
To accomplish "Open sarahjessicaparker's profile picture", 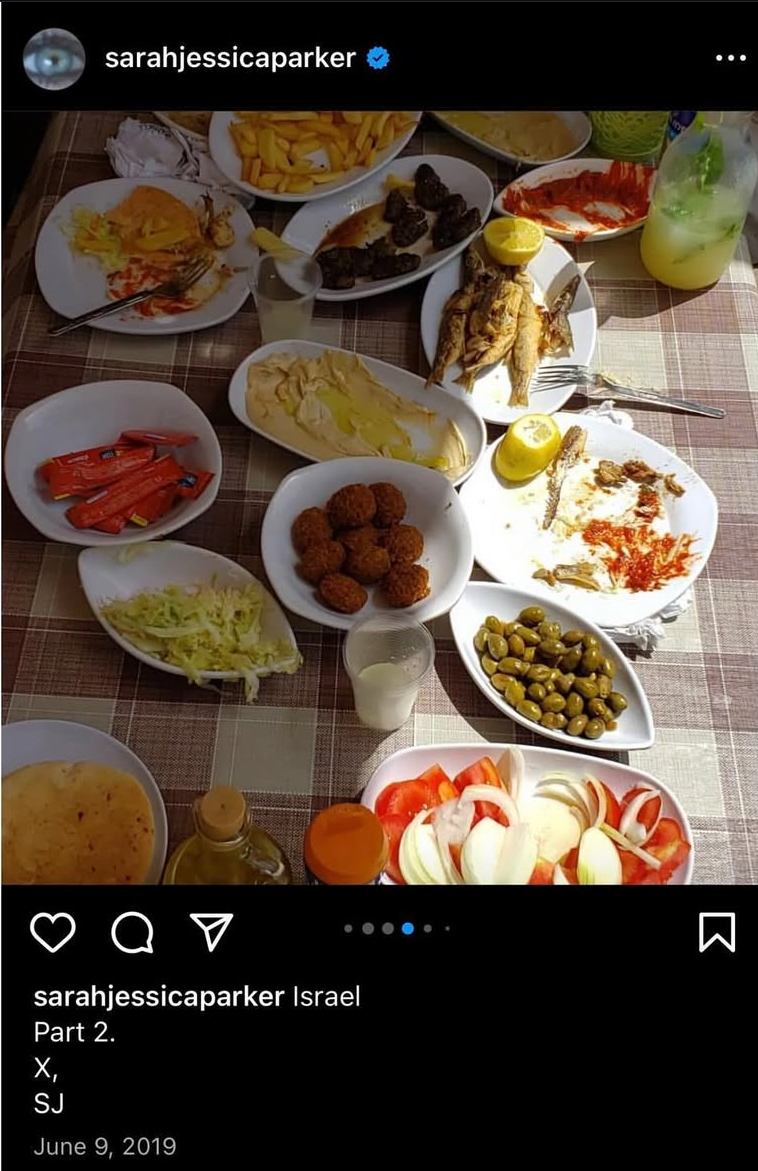I will (54, 59).
